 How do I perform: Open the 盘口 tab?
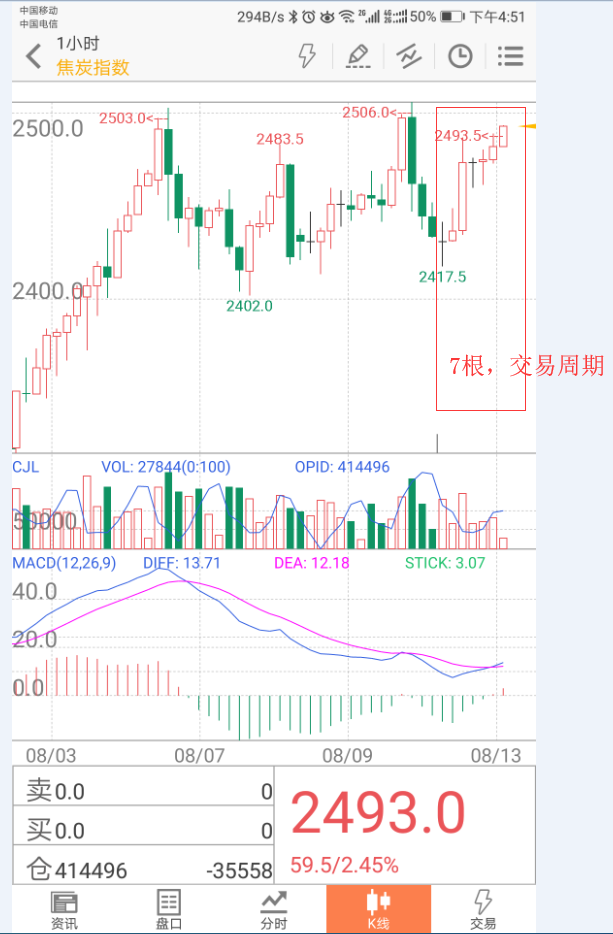[x=169, y=909]
